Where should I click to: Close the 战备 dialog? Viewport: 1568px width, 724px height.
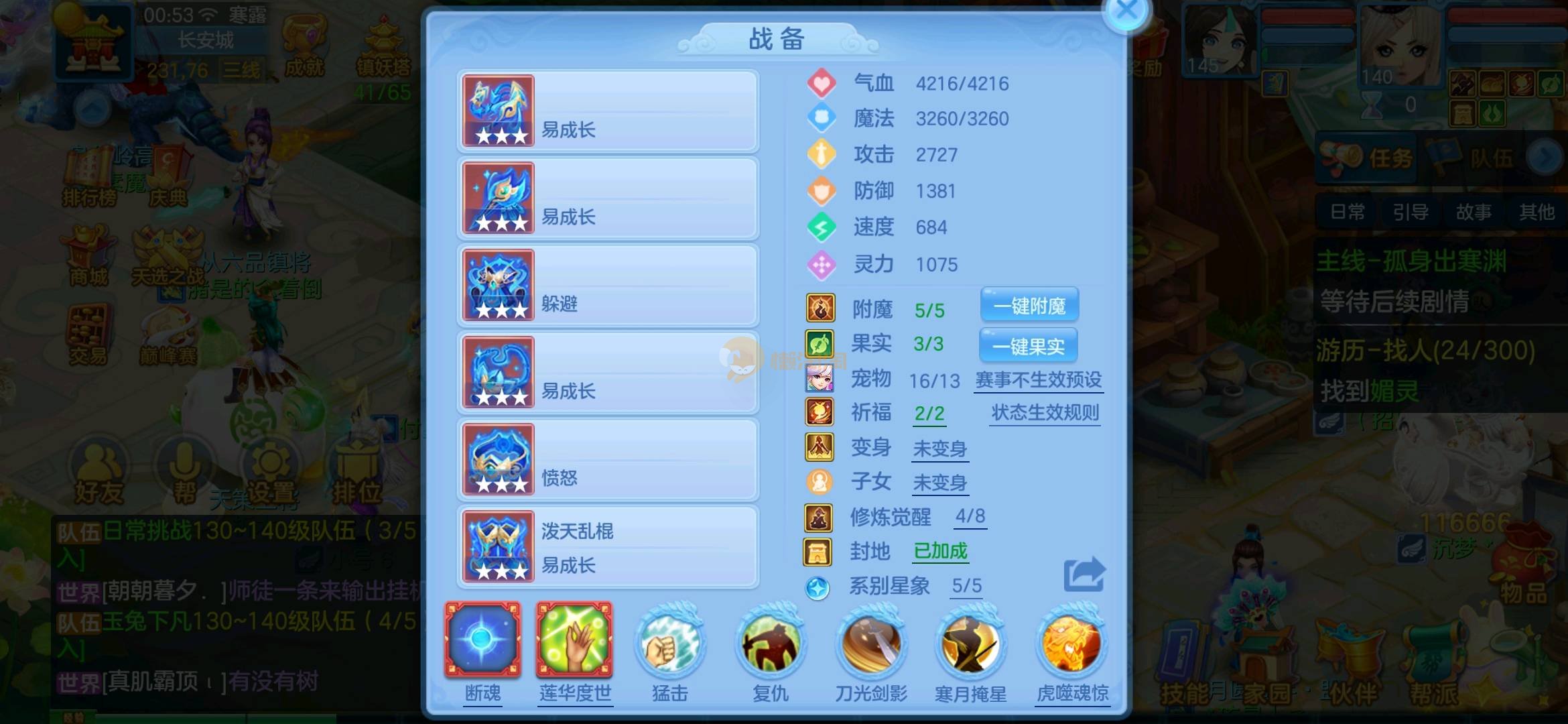[x=1127, y=11]
